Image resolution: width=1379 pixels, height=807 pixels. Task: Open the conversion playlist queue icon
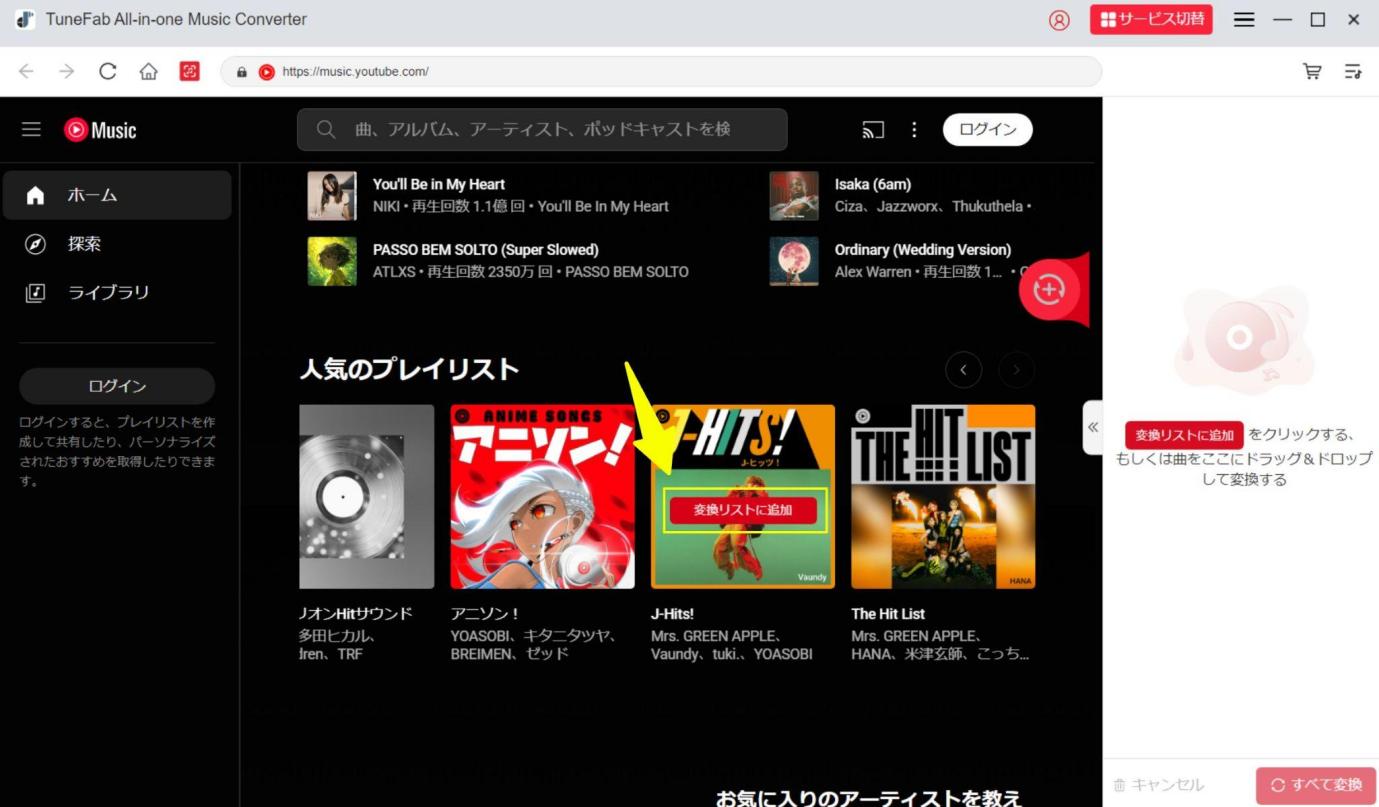pyautogui.click(x=1353, y=71)
